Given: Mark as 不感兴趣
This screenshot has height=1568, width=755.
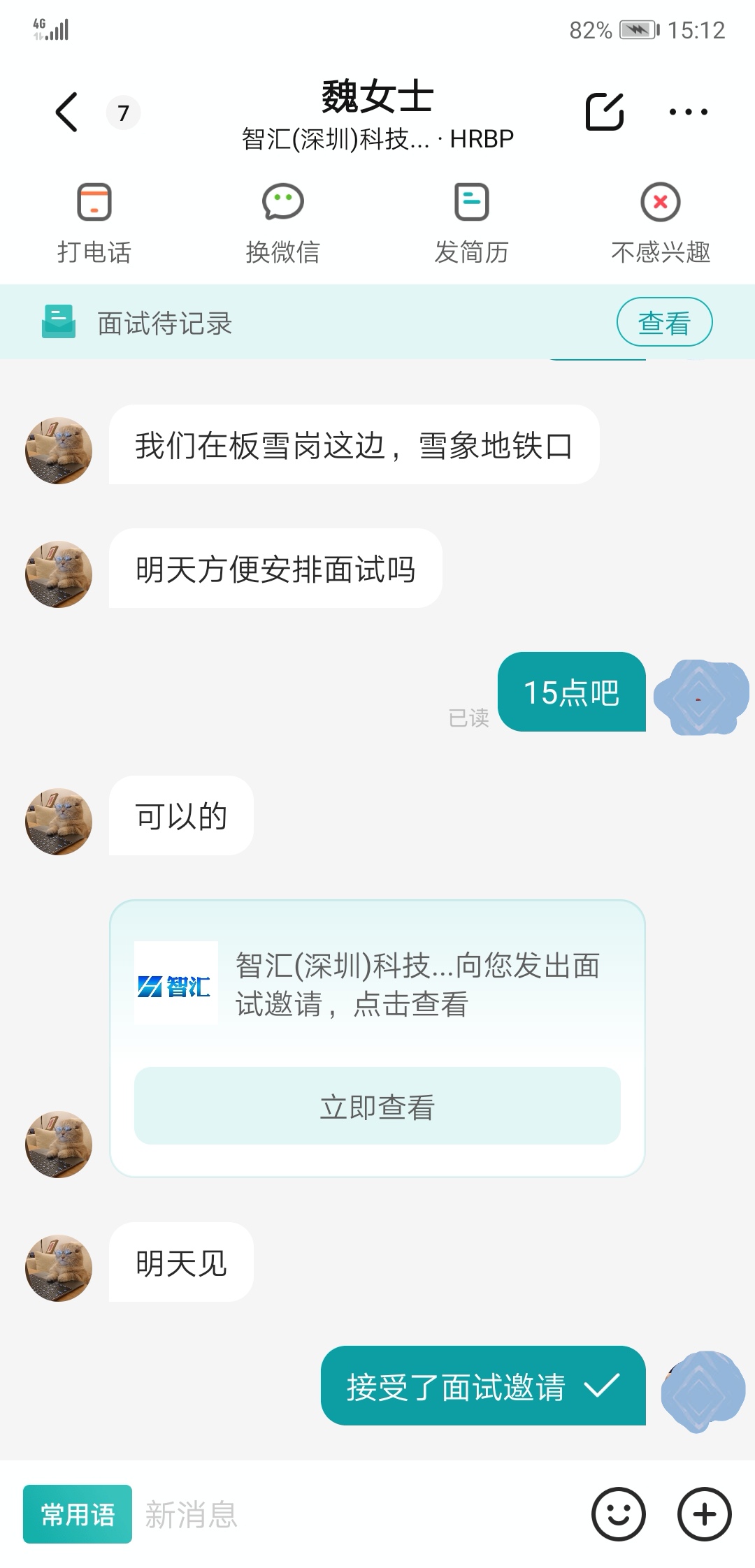Looking at the screenshot, I should click(660, 223).
